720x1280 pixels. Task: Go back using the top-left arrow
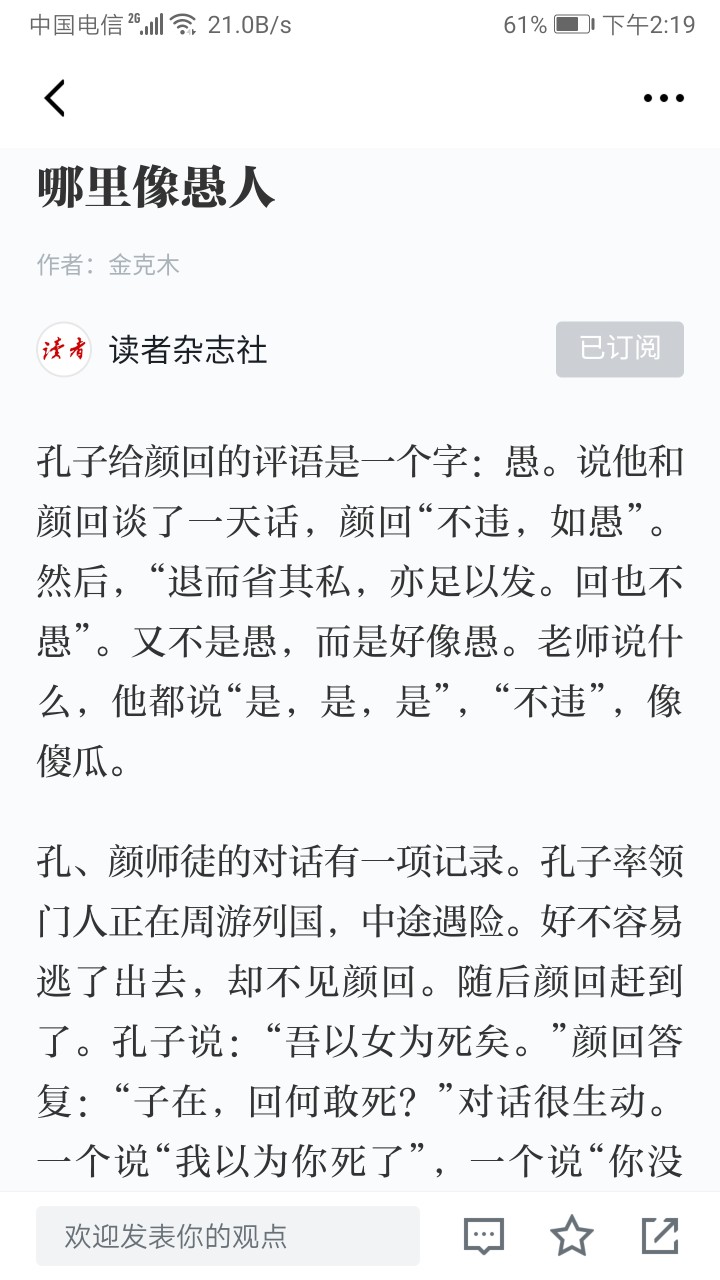click(55, 98)
